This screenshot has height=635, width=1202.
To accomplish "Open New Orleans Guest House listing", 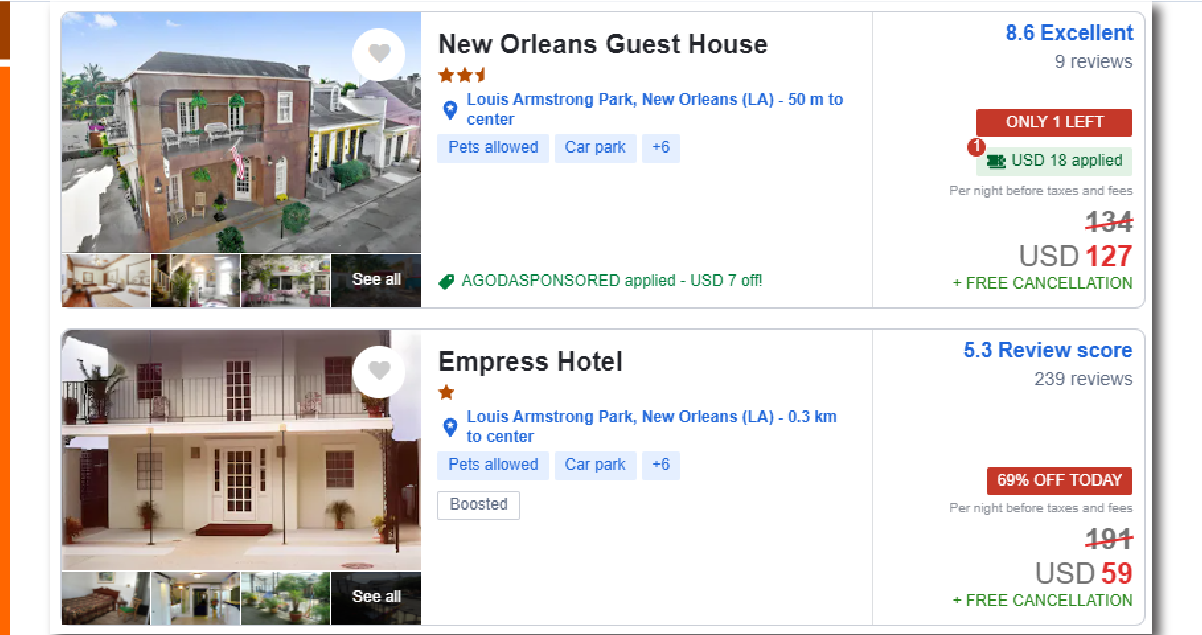I will pyautogui.click(x=602, y=44).
